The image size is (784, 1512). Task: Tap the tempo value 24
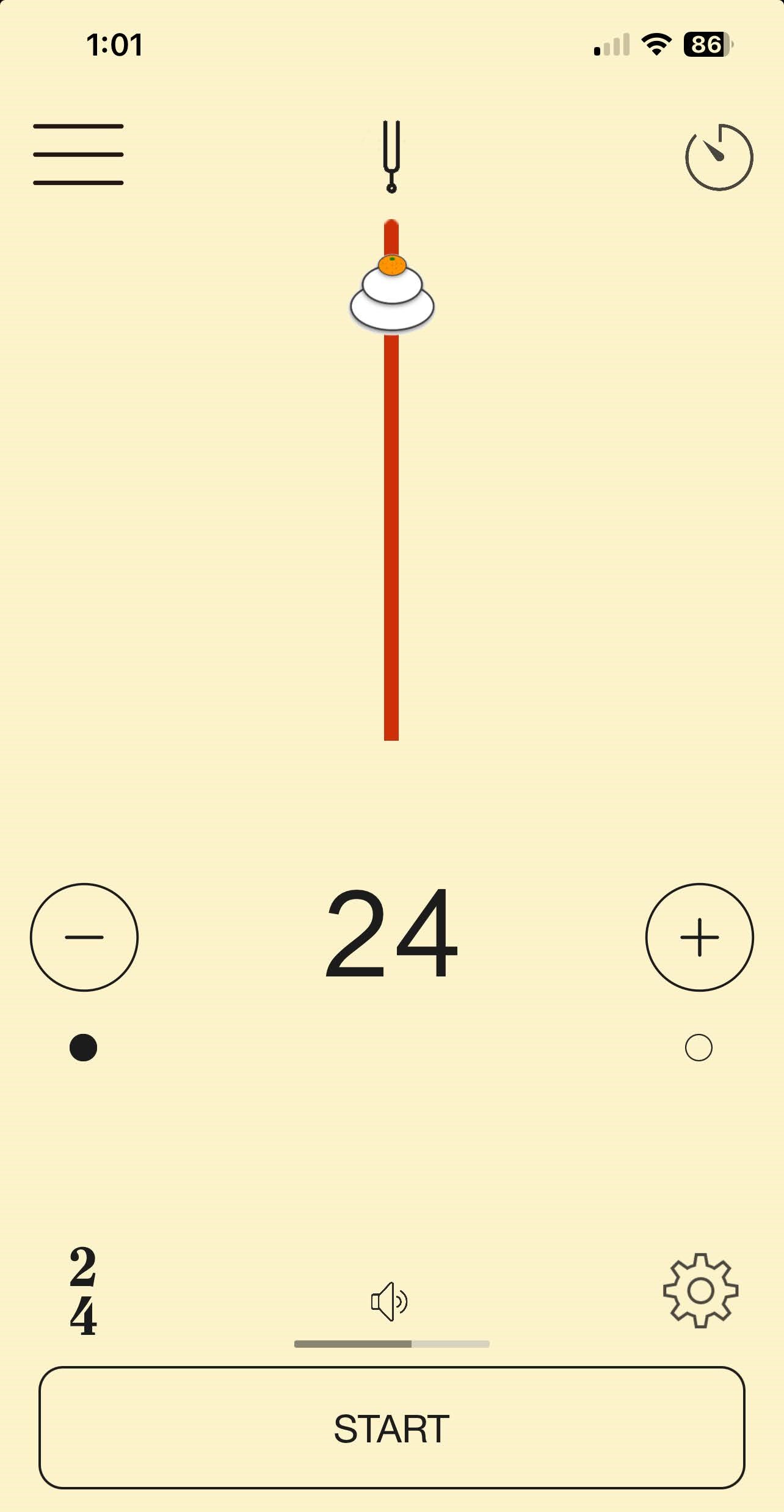pos(391,933)
